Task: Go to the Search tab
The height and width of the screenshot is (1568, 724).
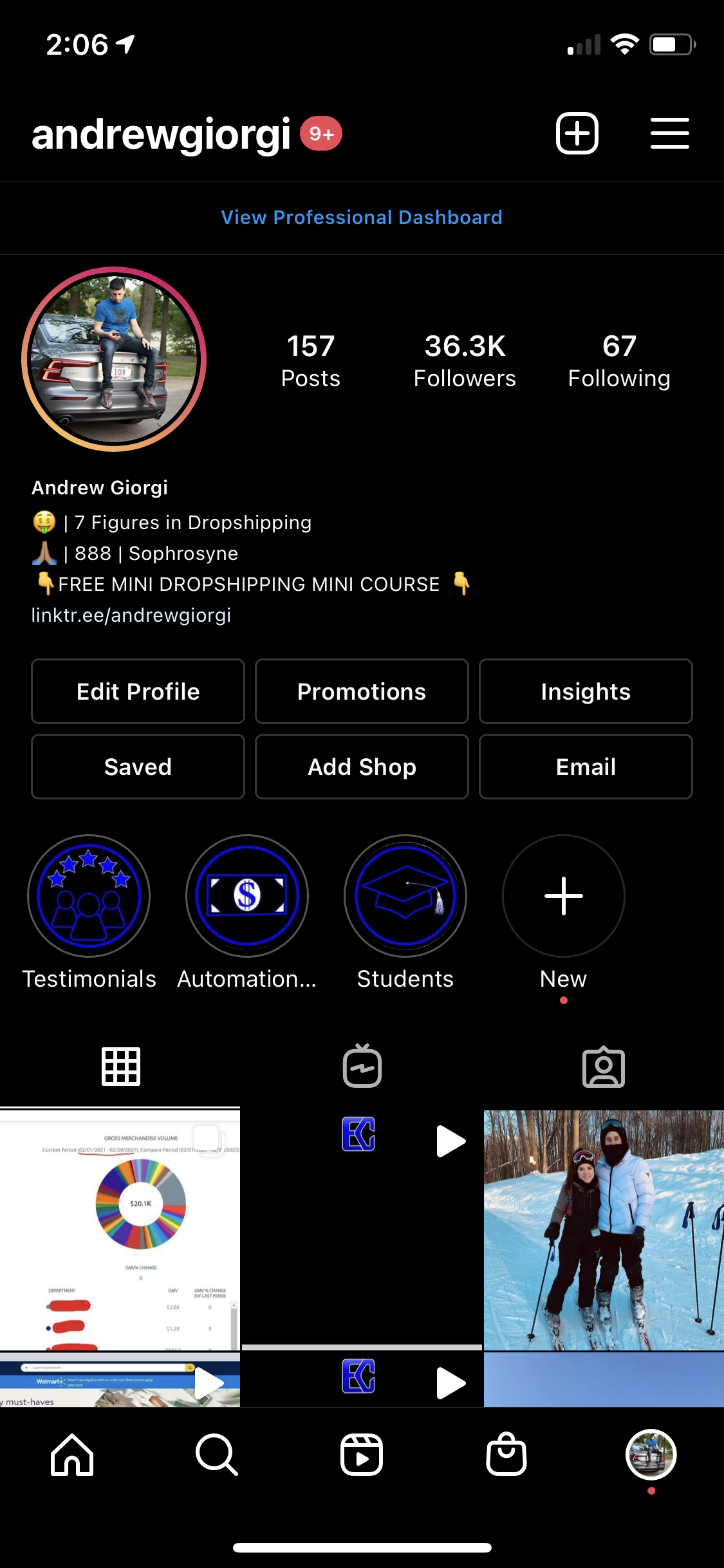Action: point(217,1455)
